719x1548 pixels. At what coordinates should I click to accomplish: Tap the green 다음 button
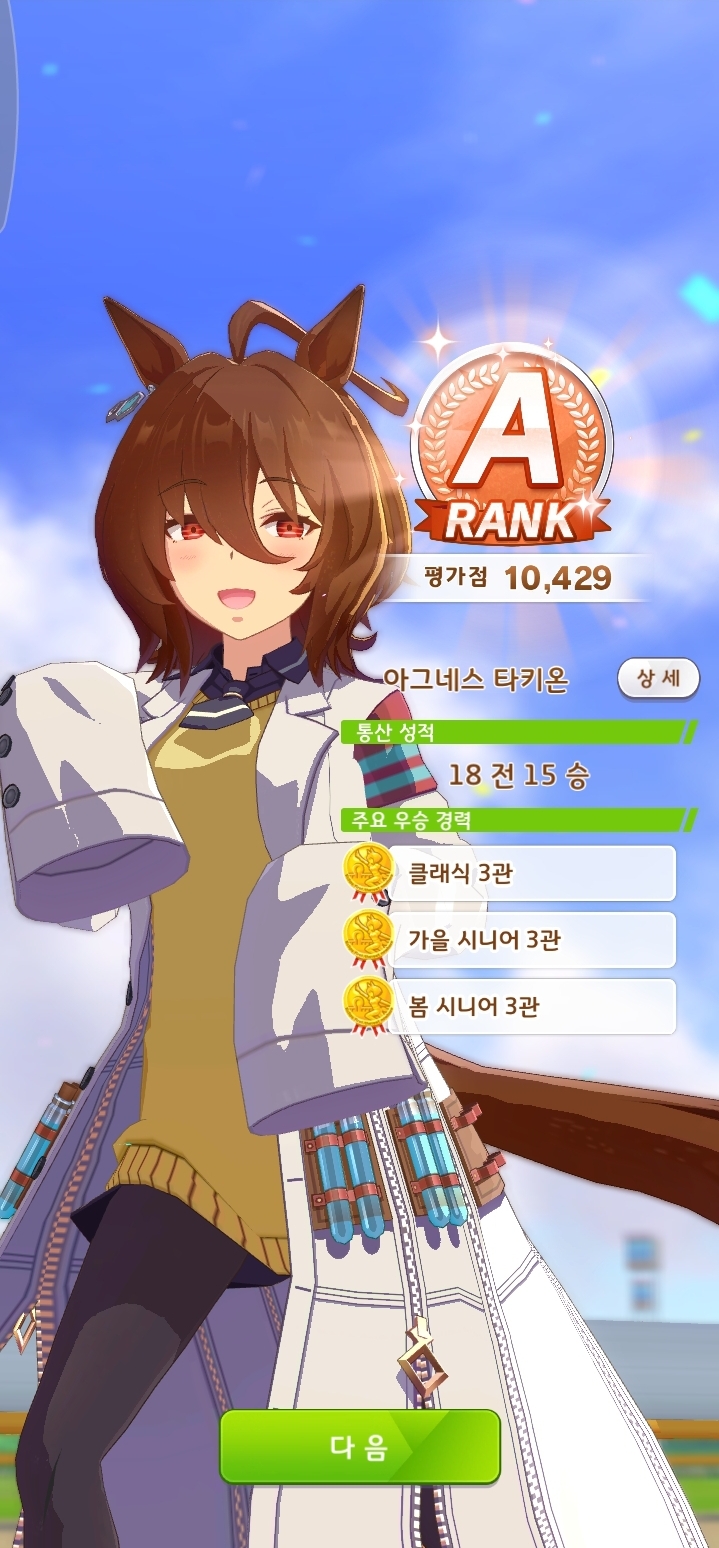pos(359,1446)
